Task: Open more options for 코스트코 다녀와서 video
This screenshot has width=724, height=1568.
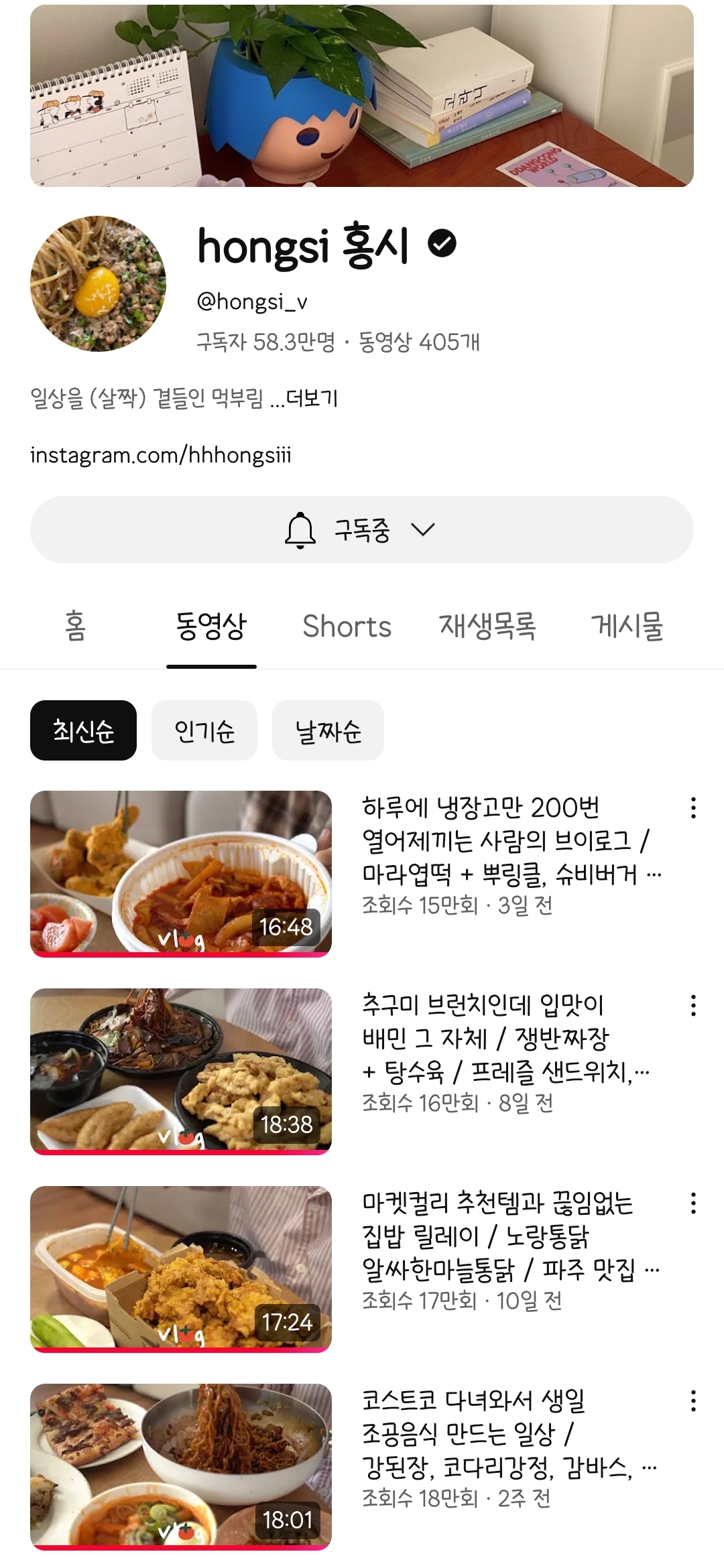Action: 693,1401
